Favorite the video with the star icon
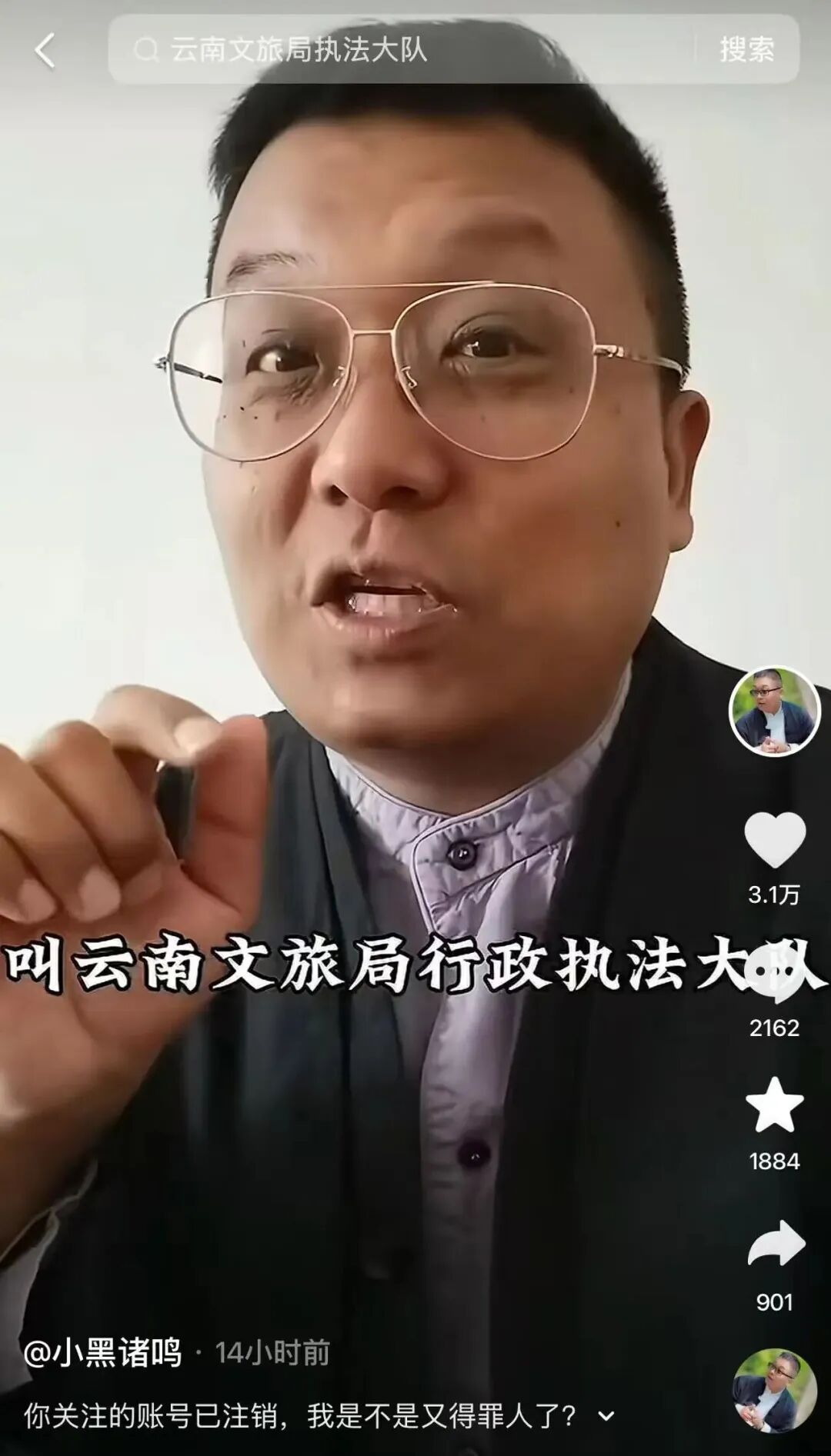831x1456 pixels. click(774, 1105)
